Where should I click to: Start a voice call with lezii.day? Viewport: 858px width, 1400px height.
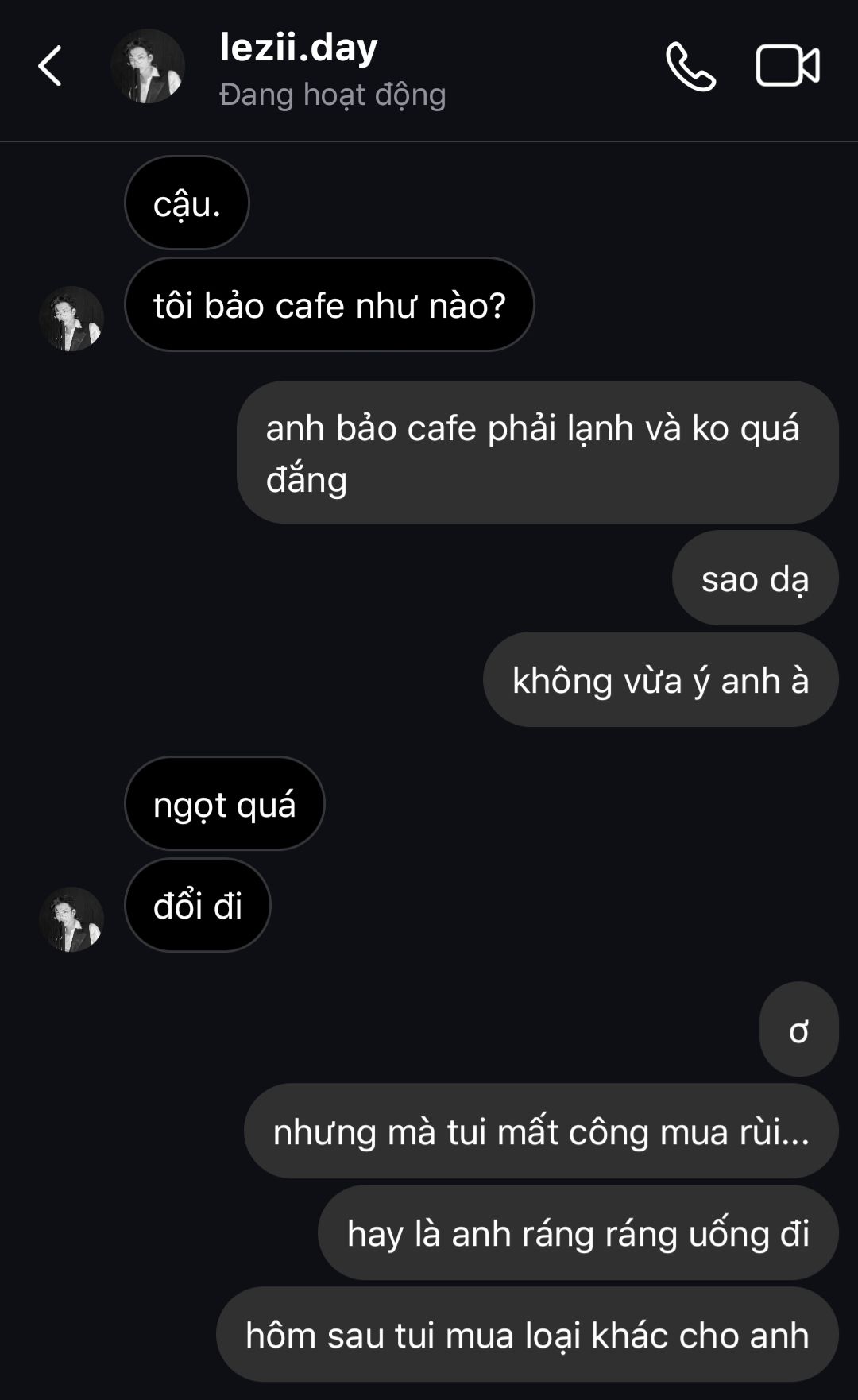coord(690,66)
